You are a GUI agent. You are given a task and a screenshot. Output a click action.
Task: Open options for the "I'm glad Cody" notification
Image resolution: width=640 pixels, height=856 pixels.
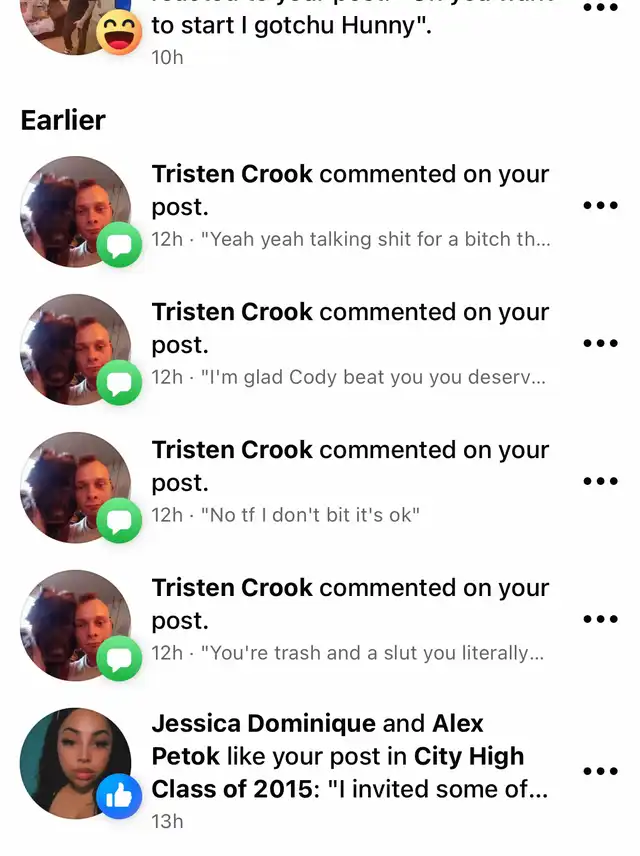600,344
